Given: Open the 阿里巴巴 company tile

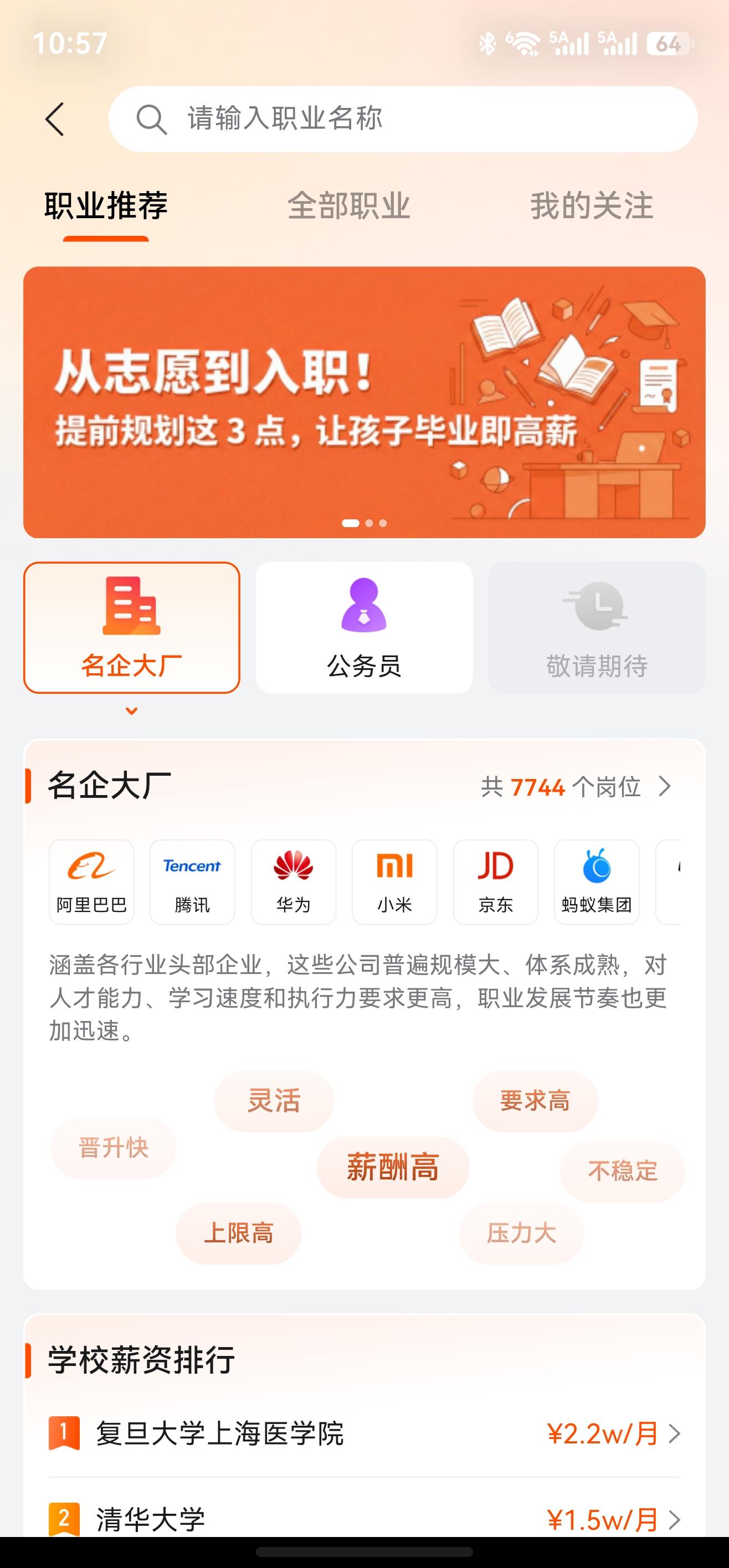Looking at the screenshot, I should pyautogui.click(x=91, y=881).
